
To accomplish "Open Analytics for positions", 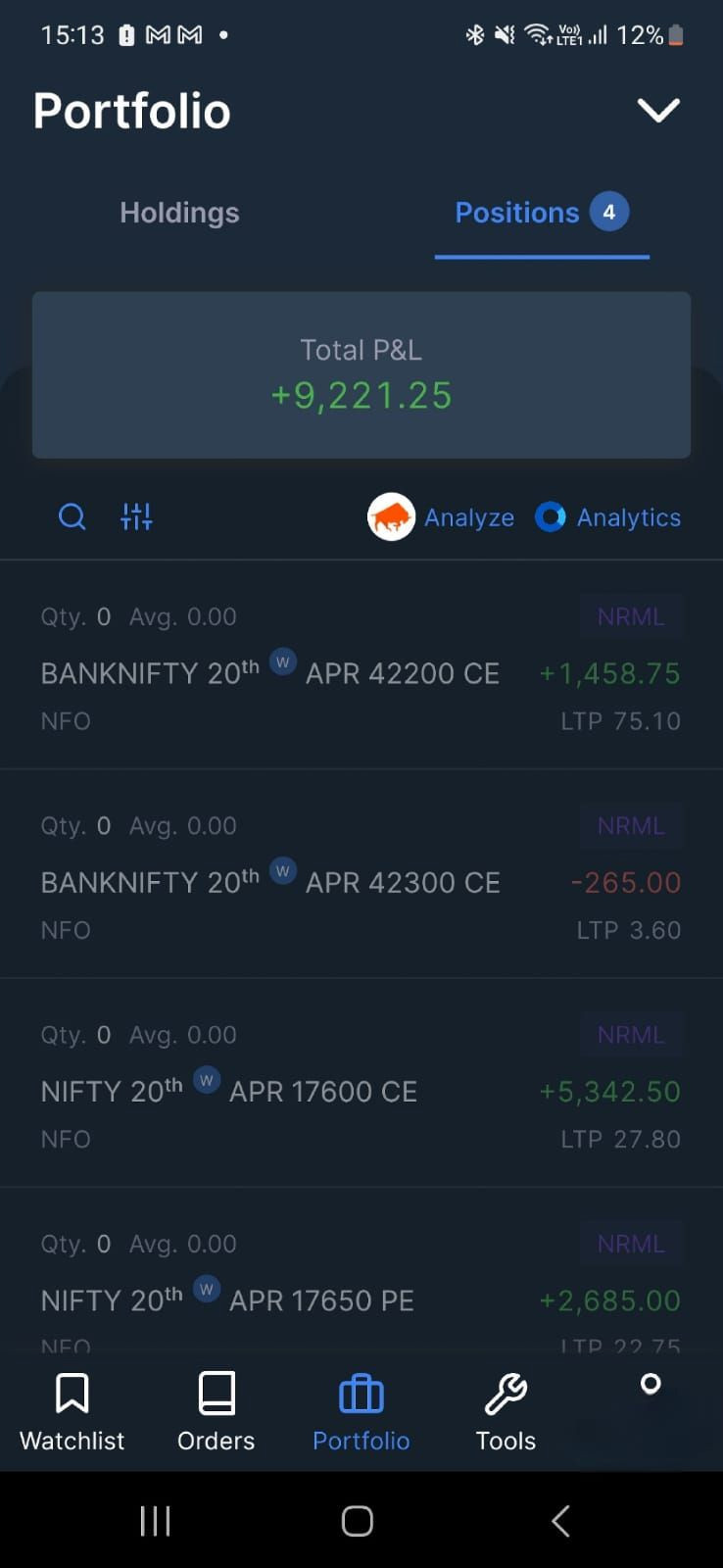I will tap(608, 516).
